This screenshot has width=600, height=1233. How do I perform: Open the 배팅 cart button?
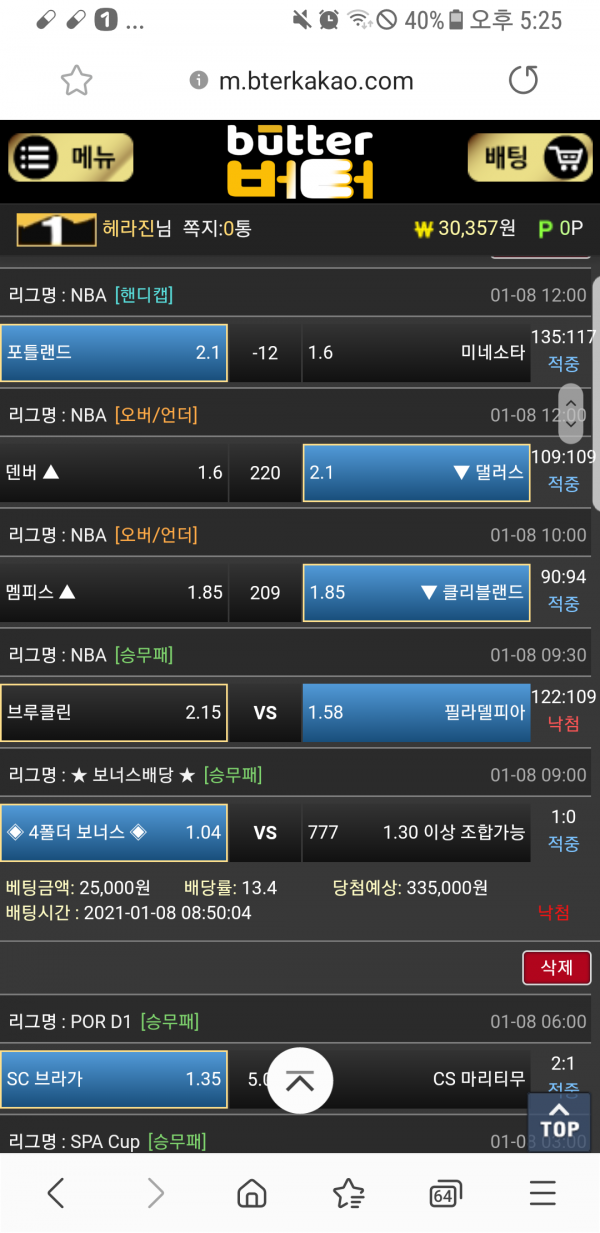(x=530, y=158)
